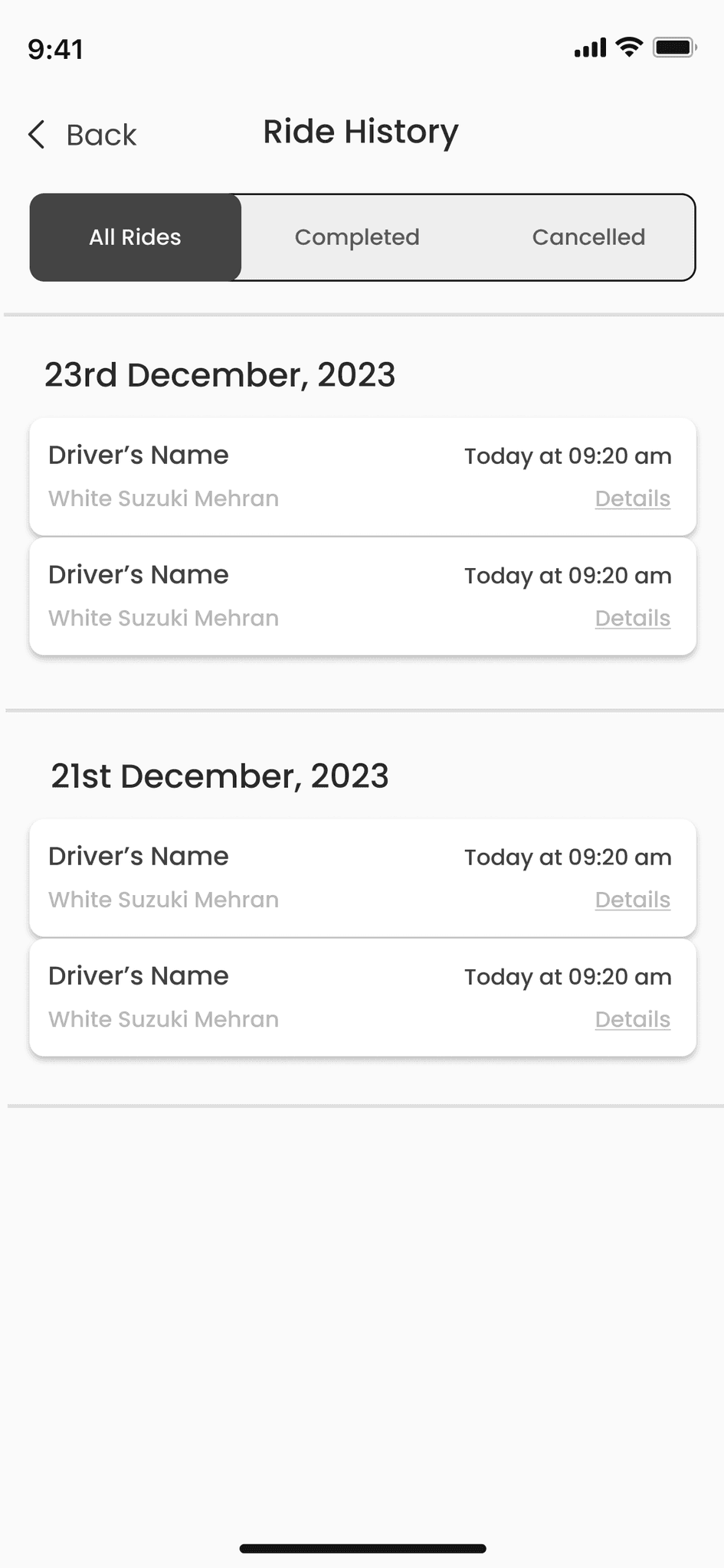View Details of first 21st December ride
The width and height of the screenshot is (724, 1568).
point(632,900)
